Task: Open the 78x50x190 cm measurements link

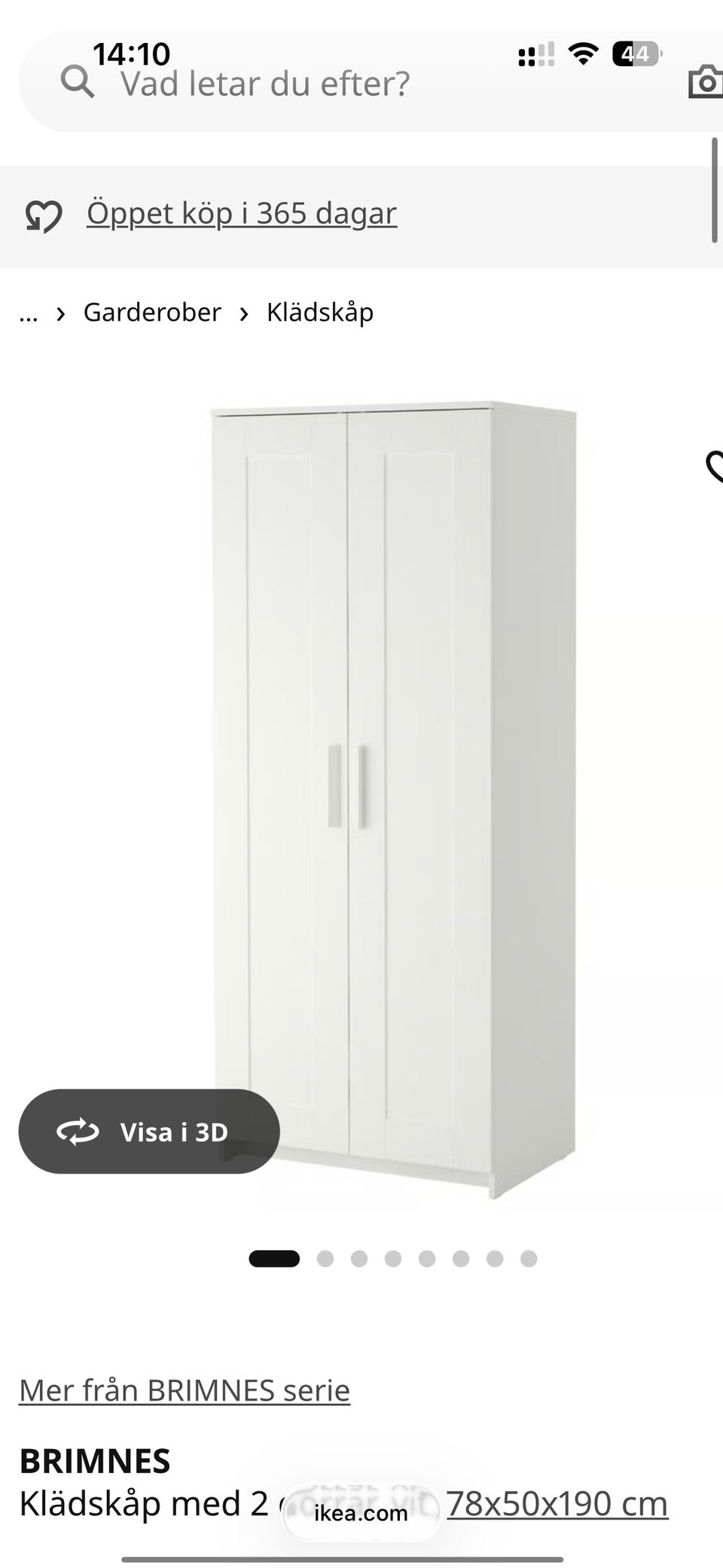Action: (x=557, y=1504)
